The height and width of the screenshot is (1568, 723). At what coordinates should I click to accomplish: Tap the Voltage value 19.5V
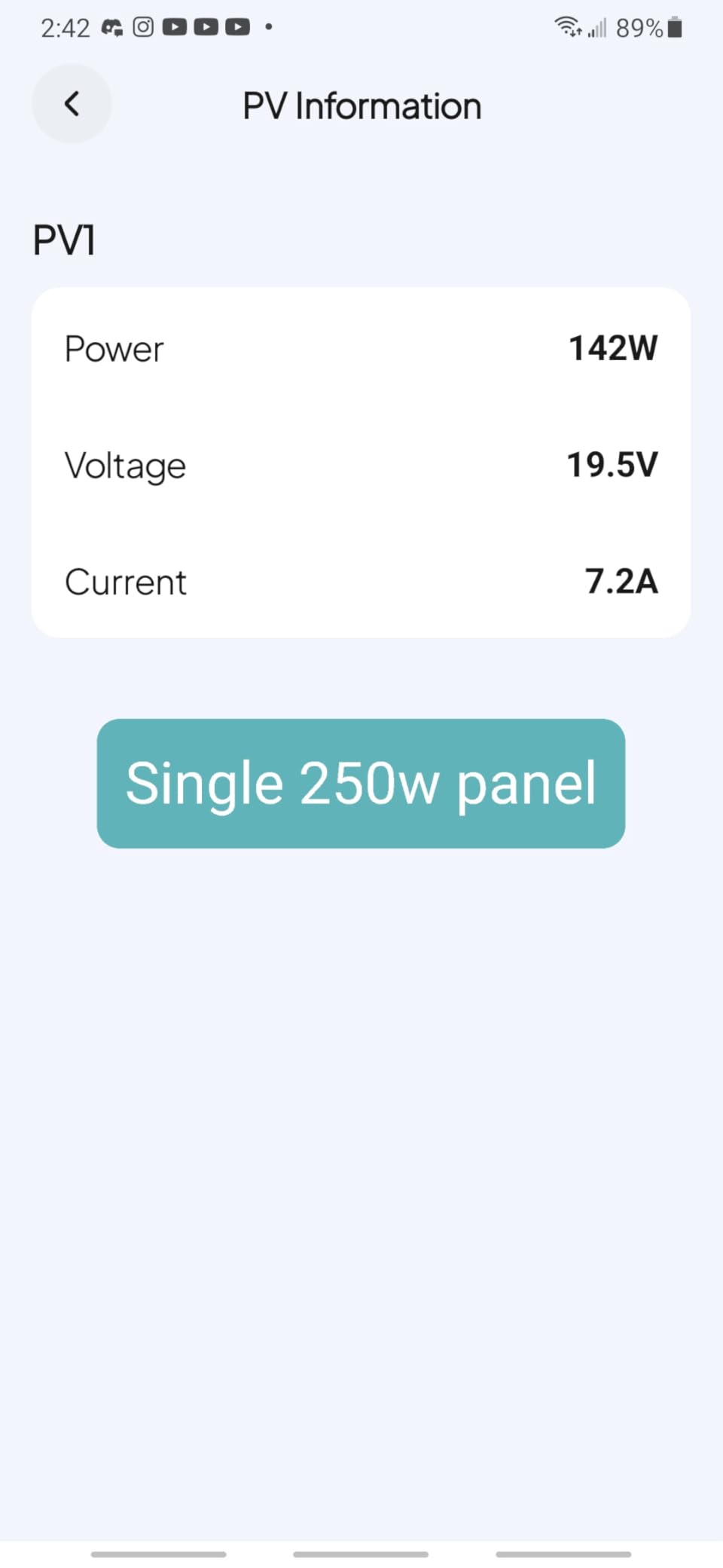612,464
